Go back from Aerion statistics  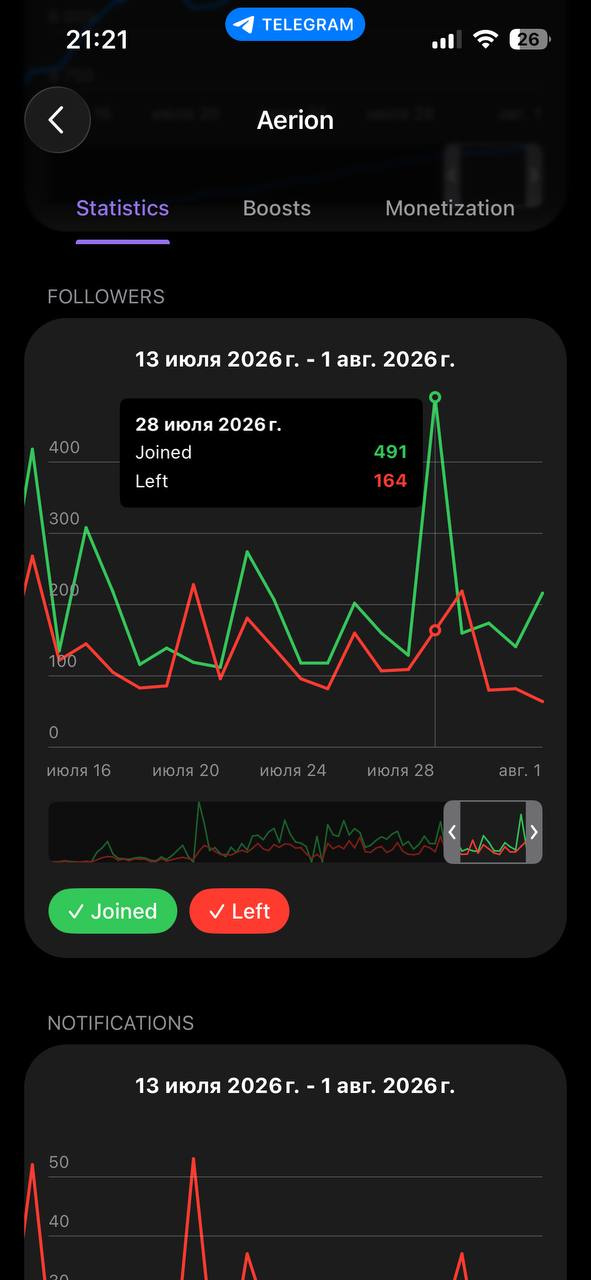[x=57, y=120]
